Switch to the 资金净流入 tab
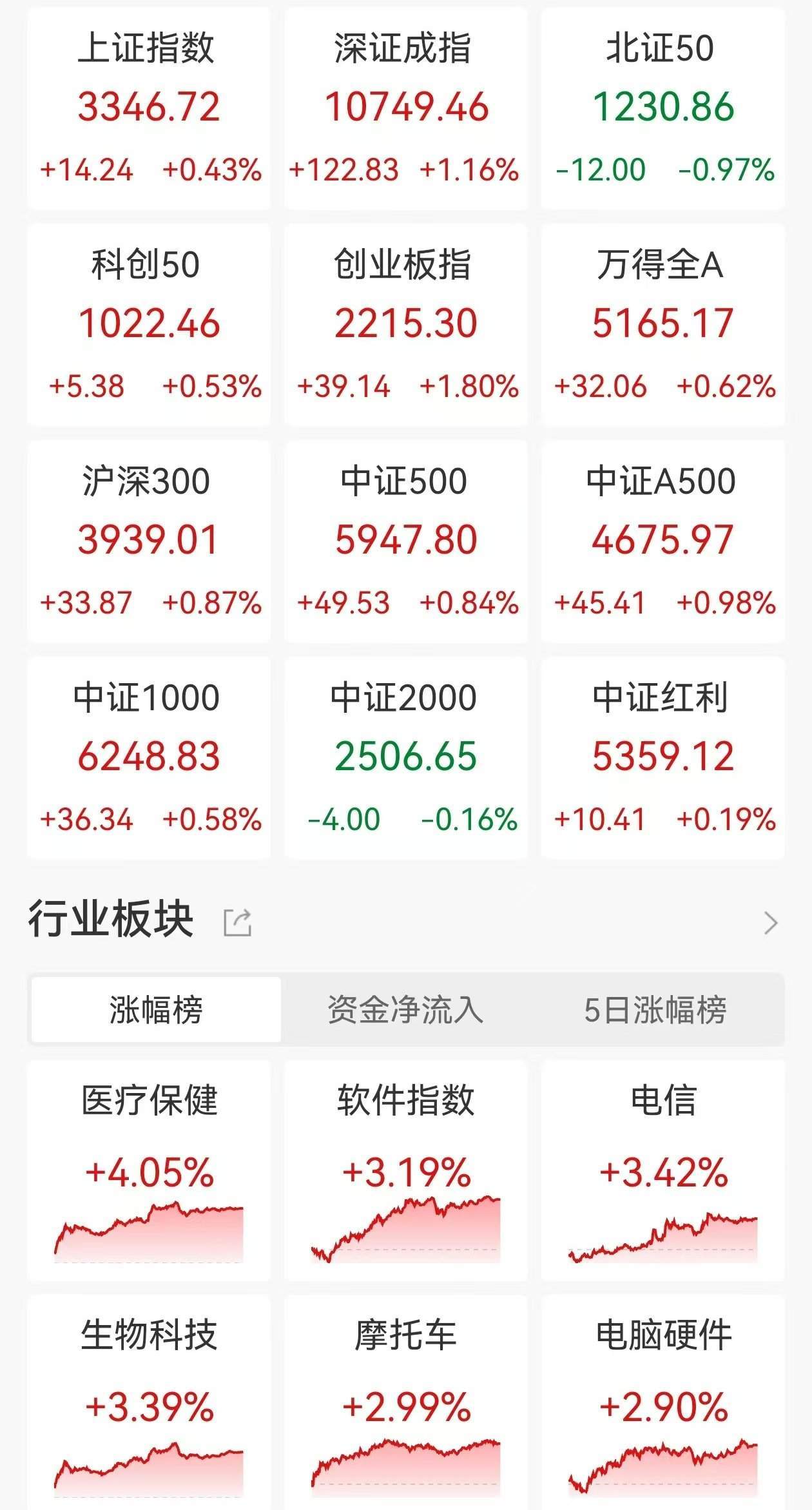This screenshot has height=1510, width=812. click(x=405, y=1009)
